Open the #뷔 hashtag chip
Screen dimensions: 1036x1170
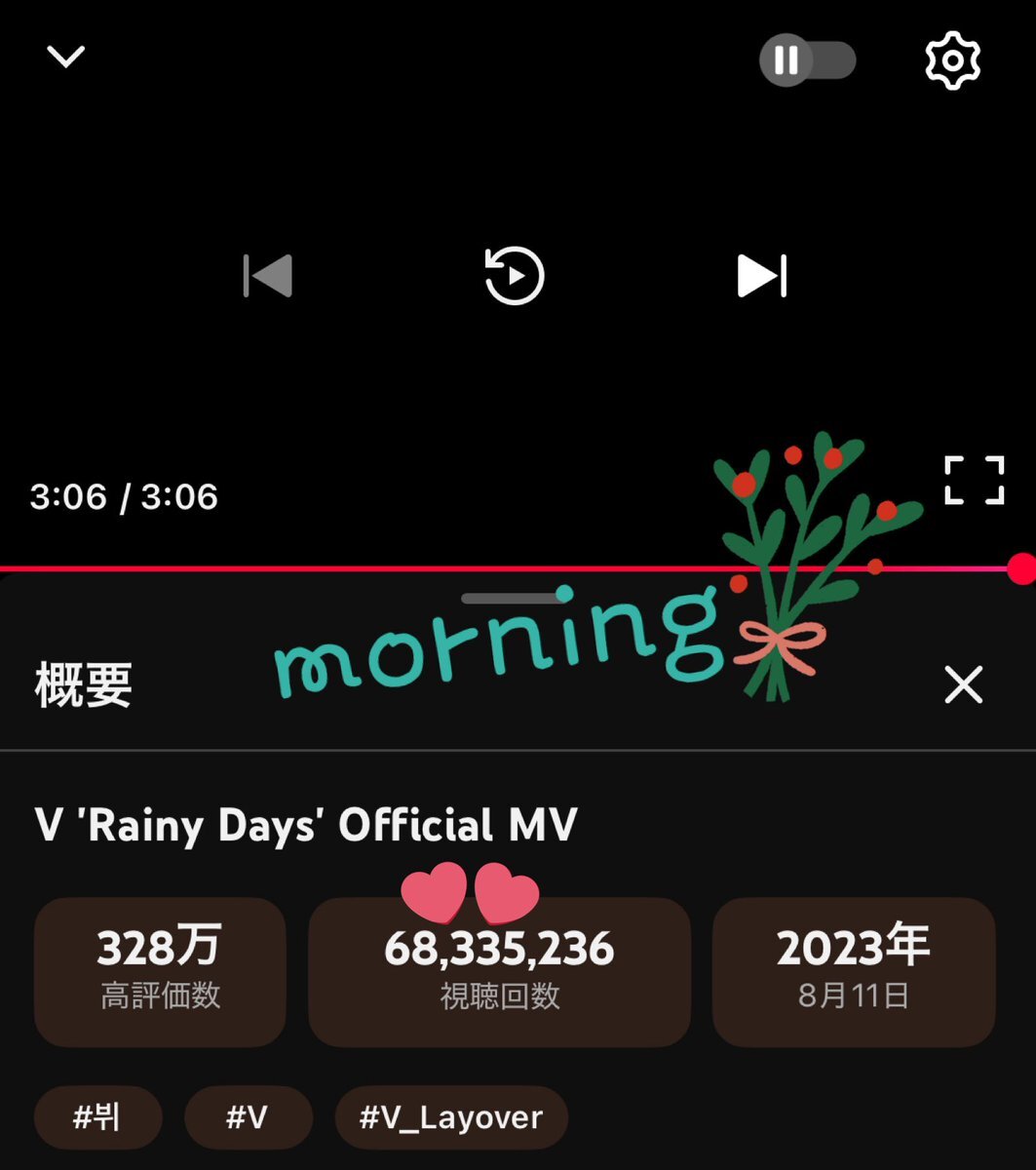pos(97,1117)
